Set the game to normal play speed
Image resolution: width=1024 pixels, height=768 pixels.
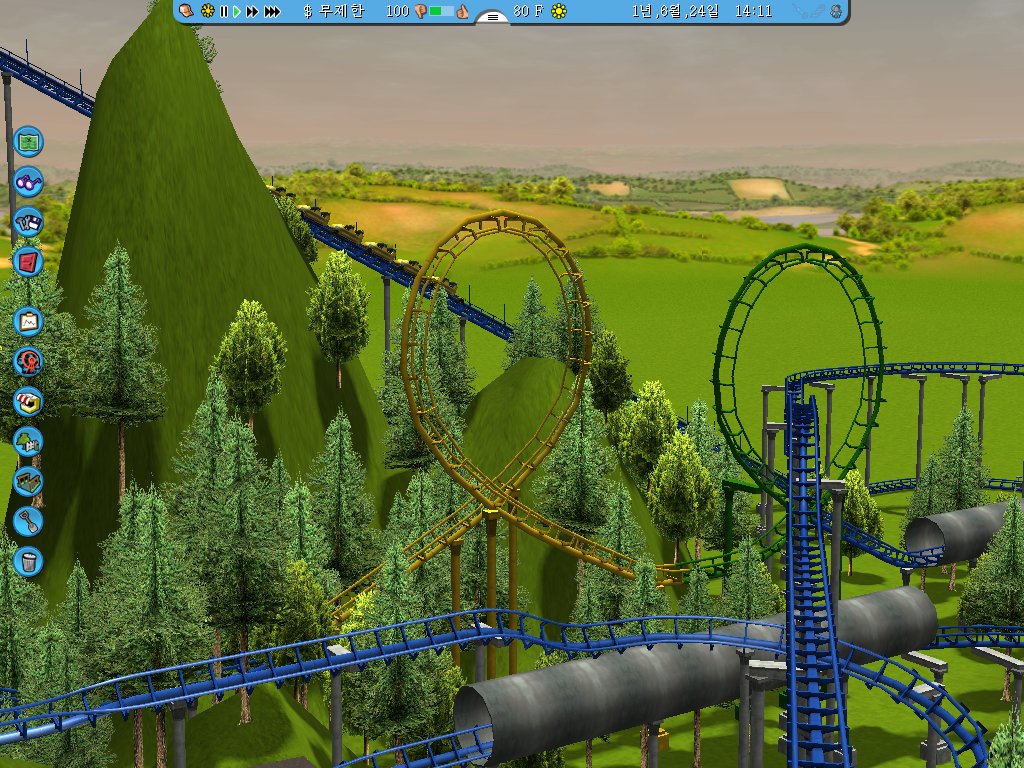click(x=237, y=11)
